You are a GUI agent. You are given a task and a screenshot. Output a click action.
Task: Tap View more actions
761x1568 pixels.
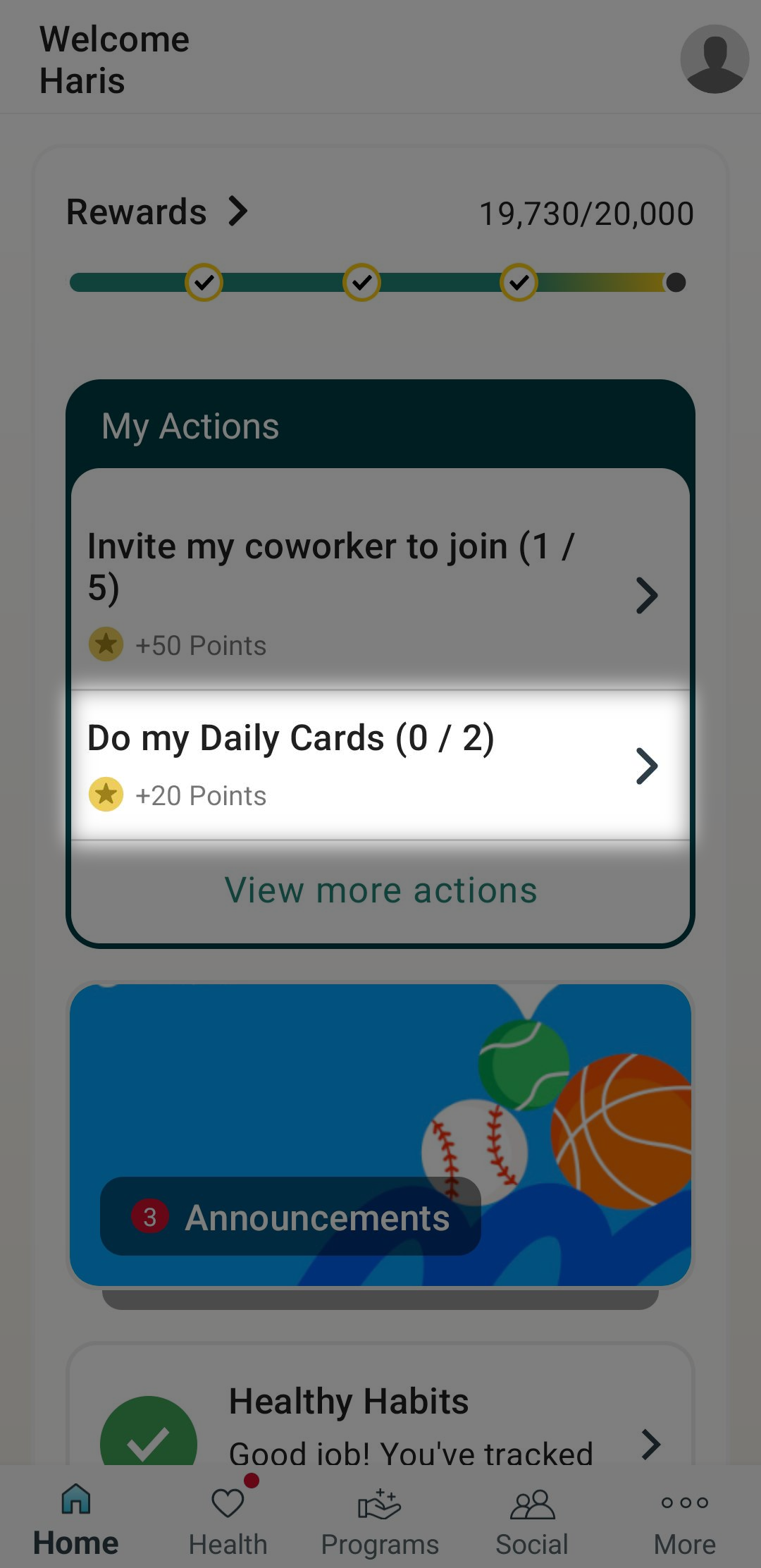point(380,889)
